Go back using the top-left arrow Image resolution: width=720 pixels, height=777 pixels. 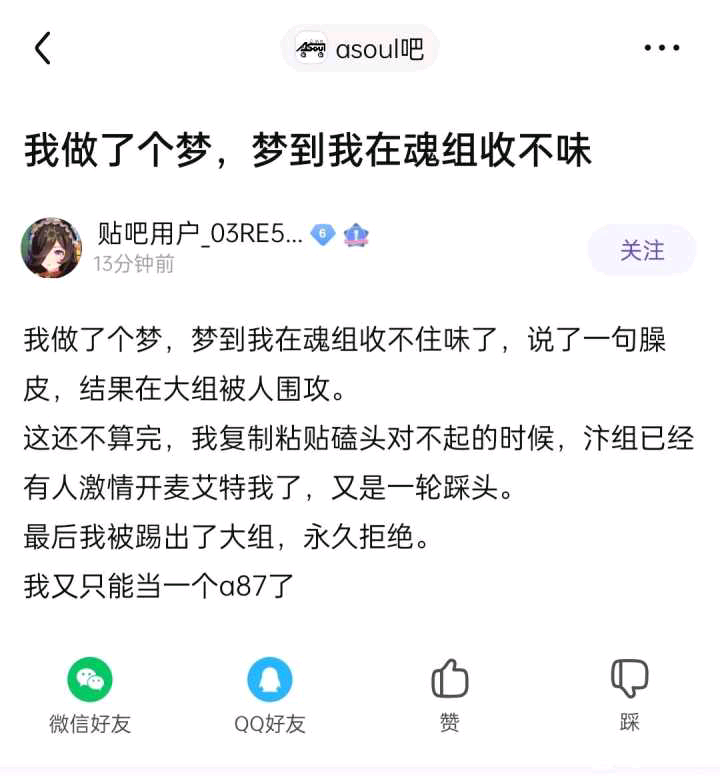43,48
